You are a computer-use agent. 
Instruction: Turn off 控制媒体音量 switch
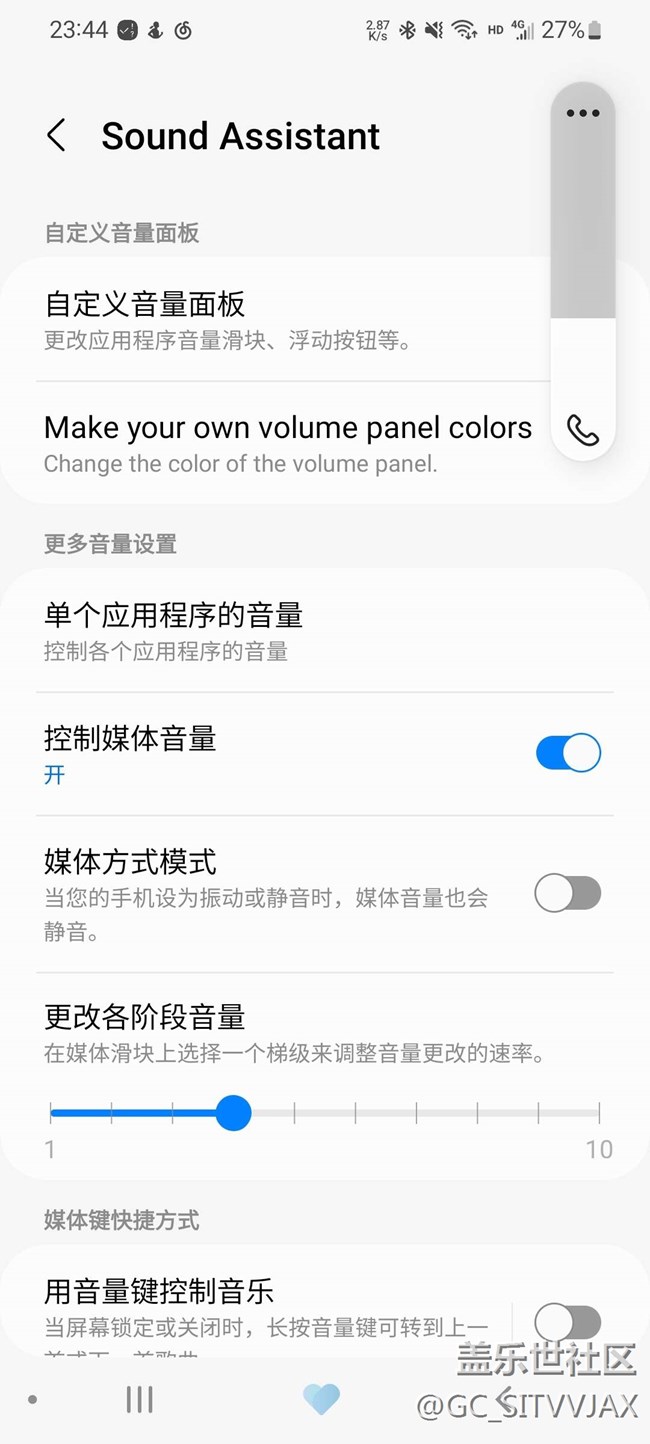(568, 753)
